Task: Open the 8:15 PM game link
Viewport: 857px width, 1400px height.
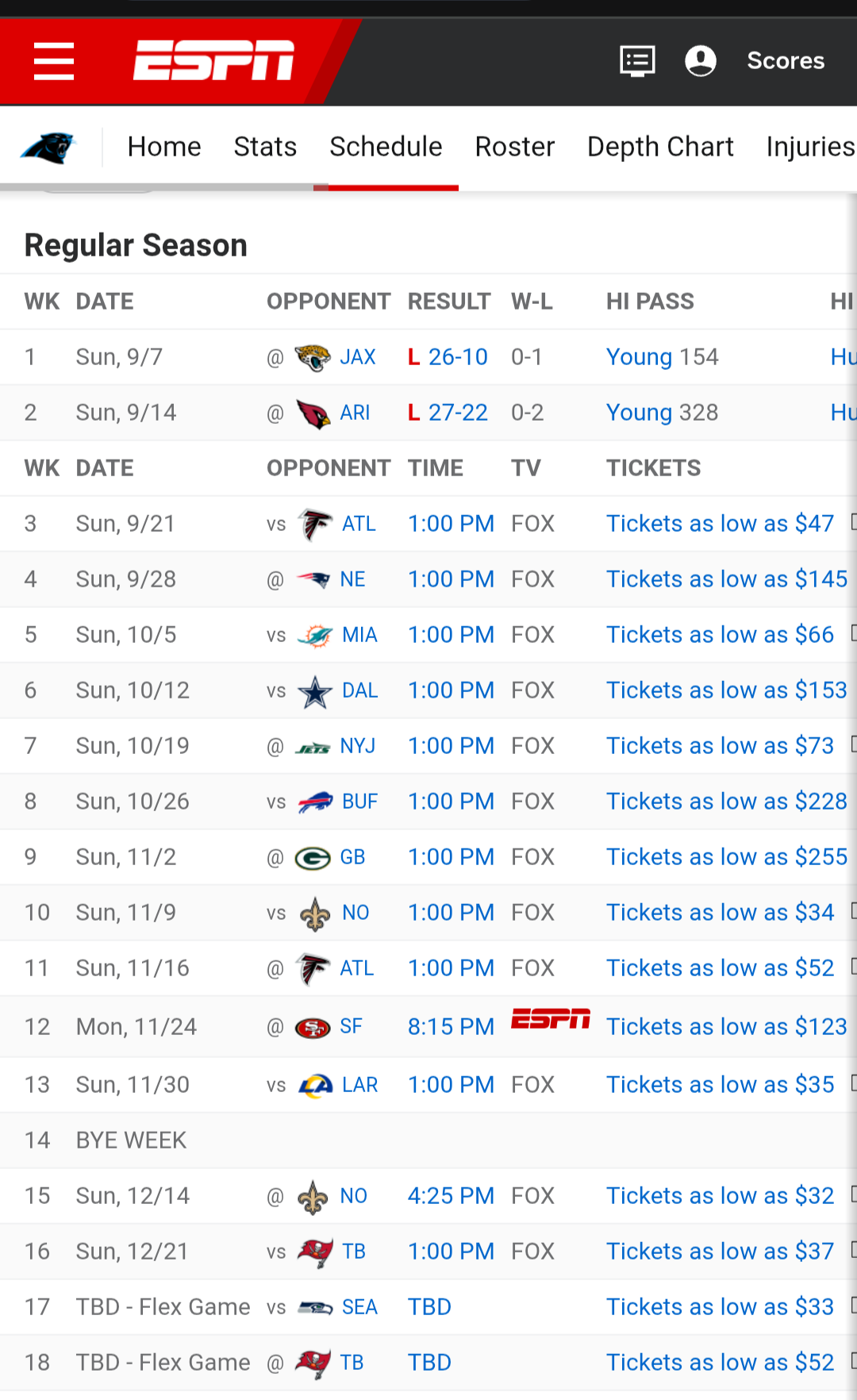Action: [451, 1027]
